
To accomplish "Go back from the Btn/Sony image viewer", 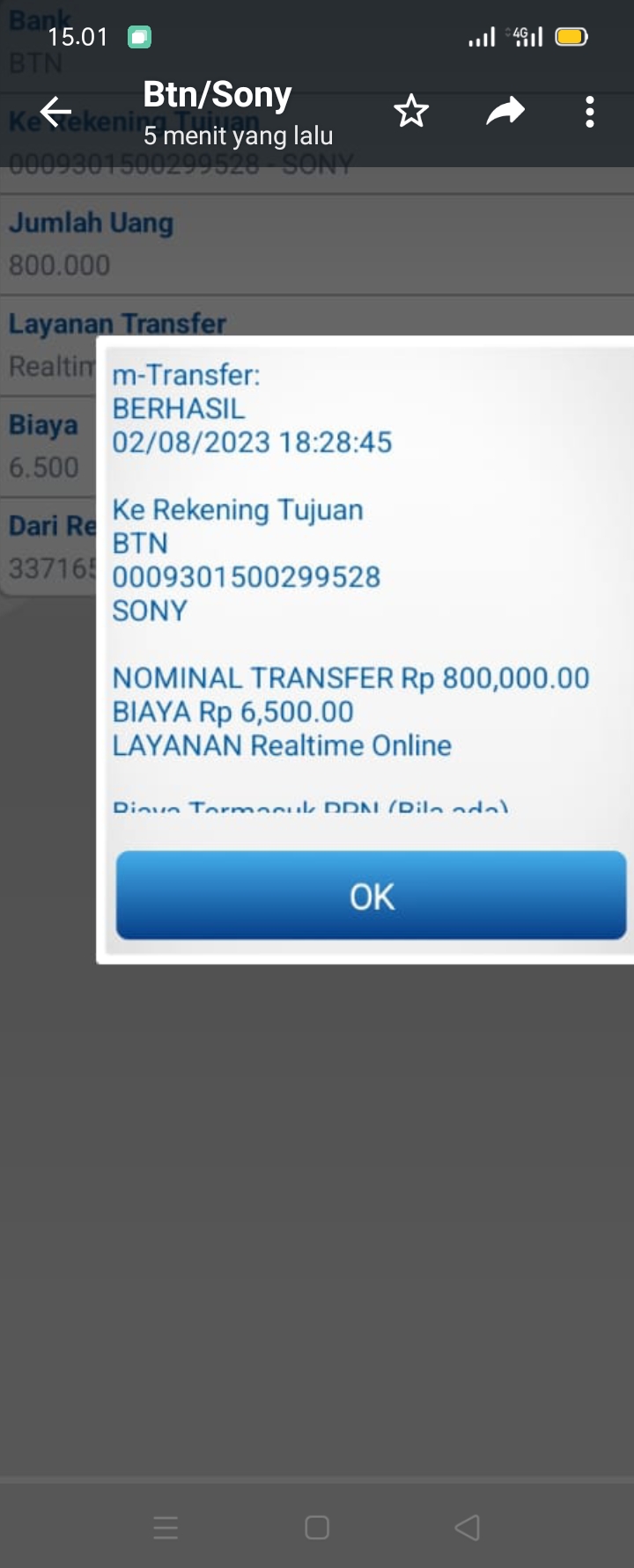I will click(x=55, y=112).
